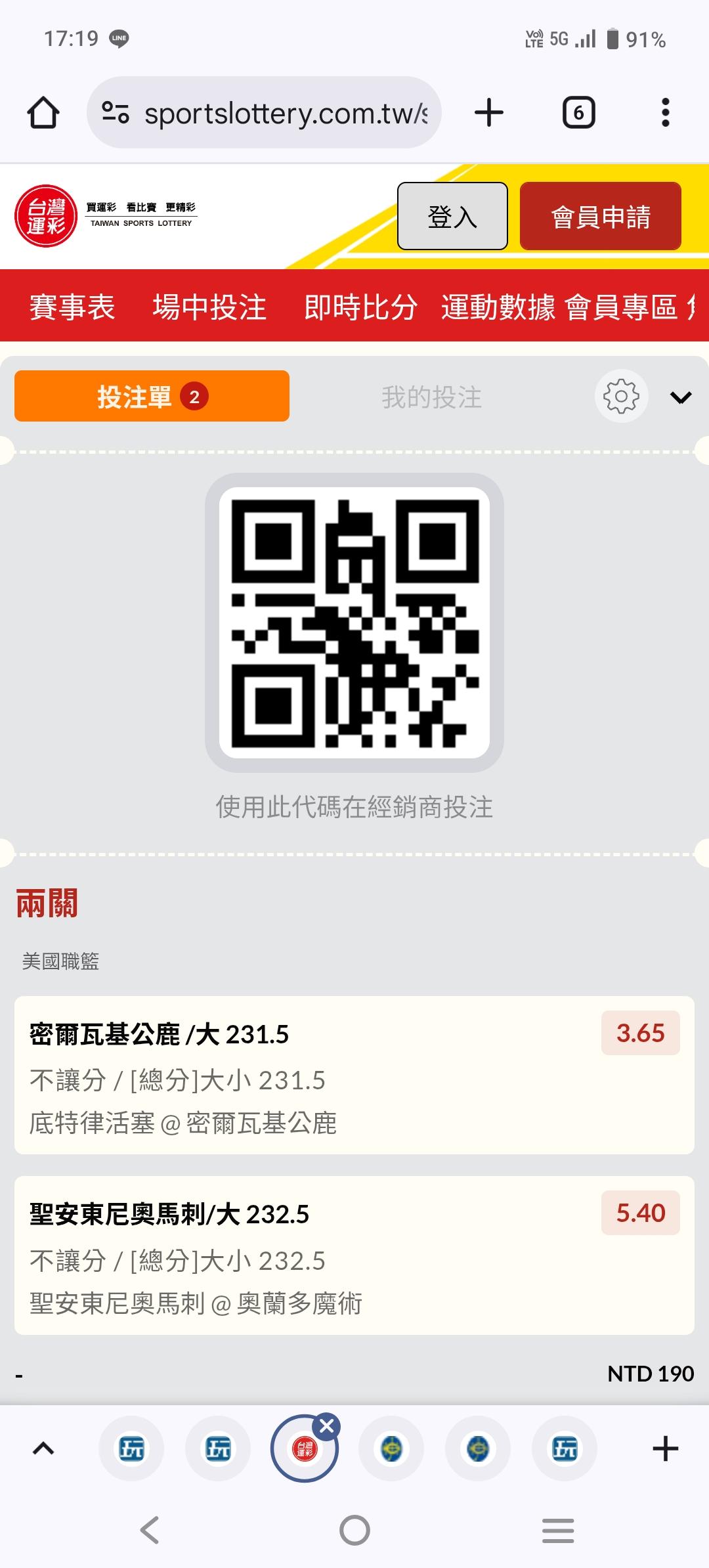
Task: Go to 場中投注 section
Action: [x=209, y=307]
